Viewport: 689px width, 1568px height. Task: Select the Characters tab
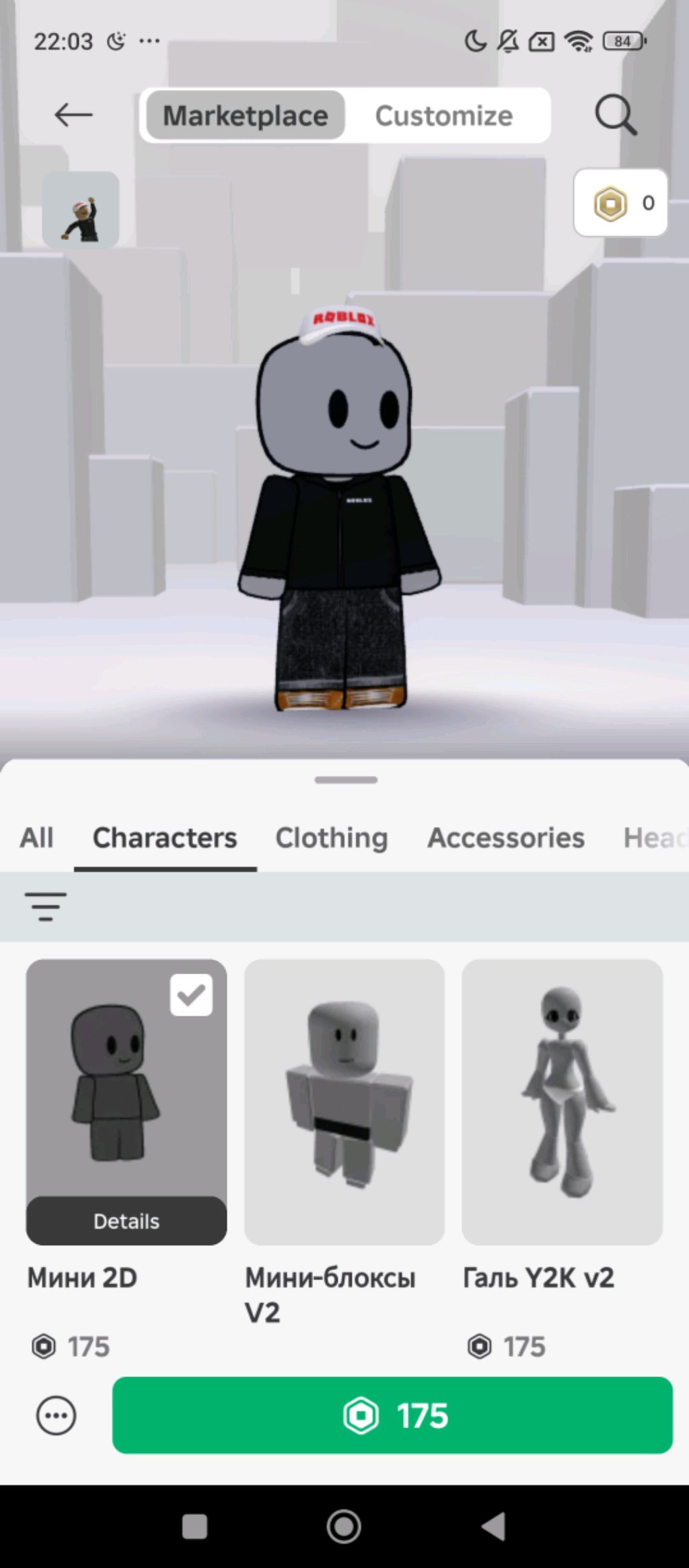coord(165,838)
